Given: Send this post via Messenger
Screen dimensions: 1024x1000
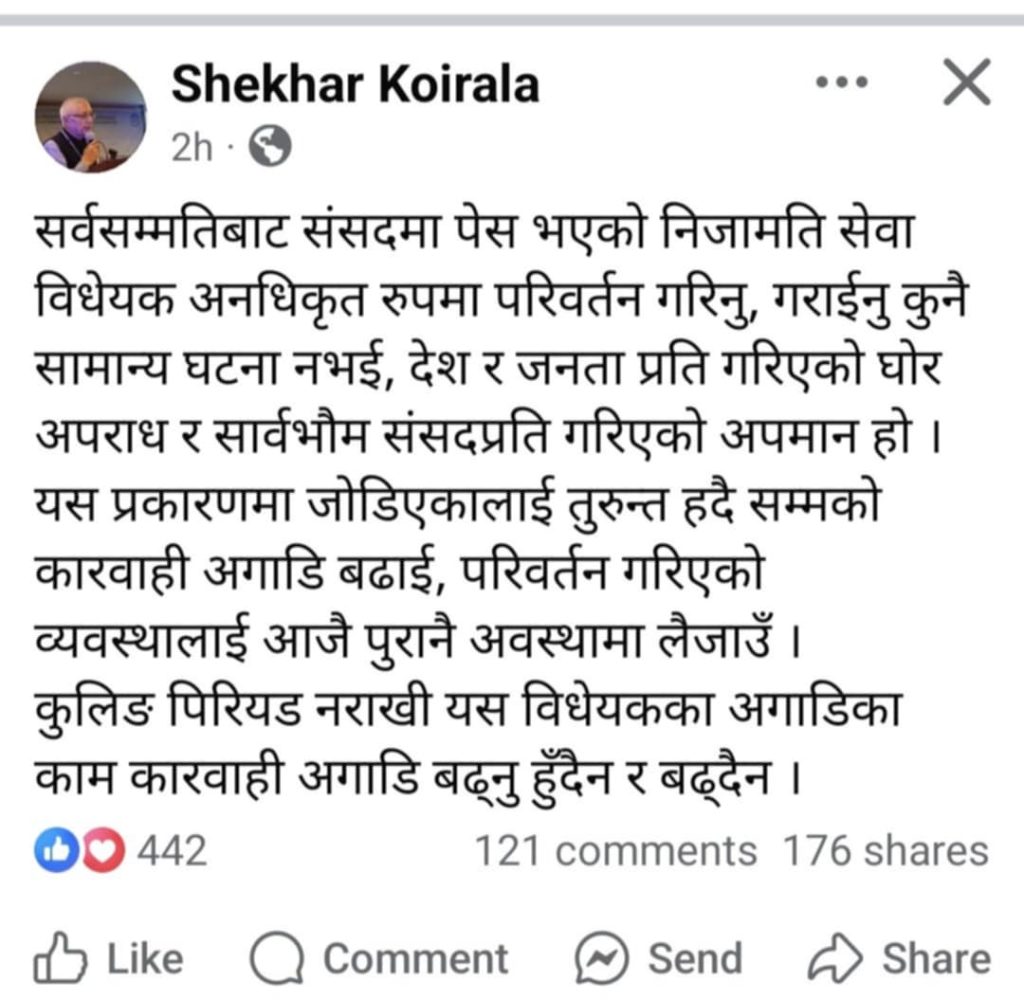Looking at the screenshot, I should [x=658, y=958].
